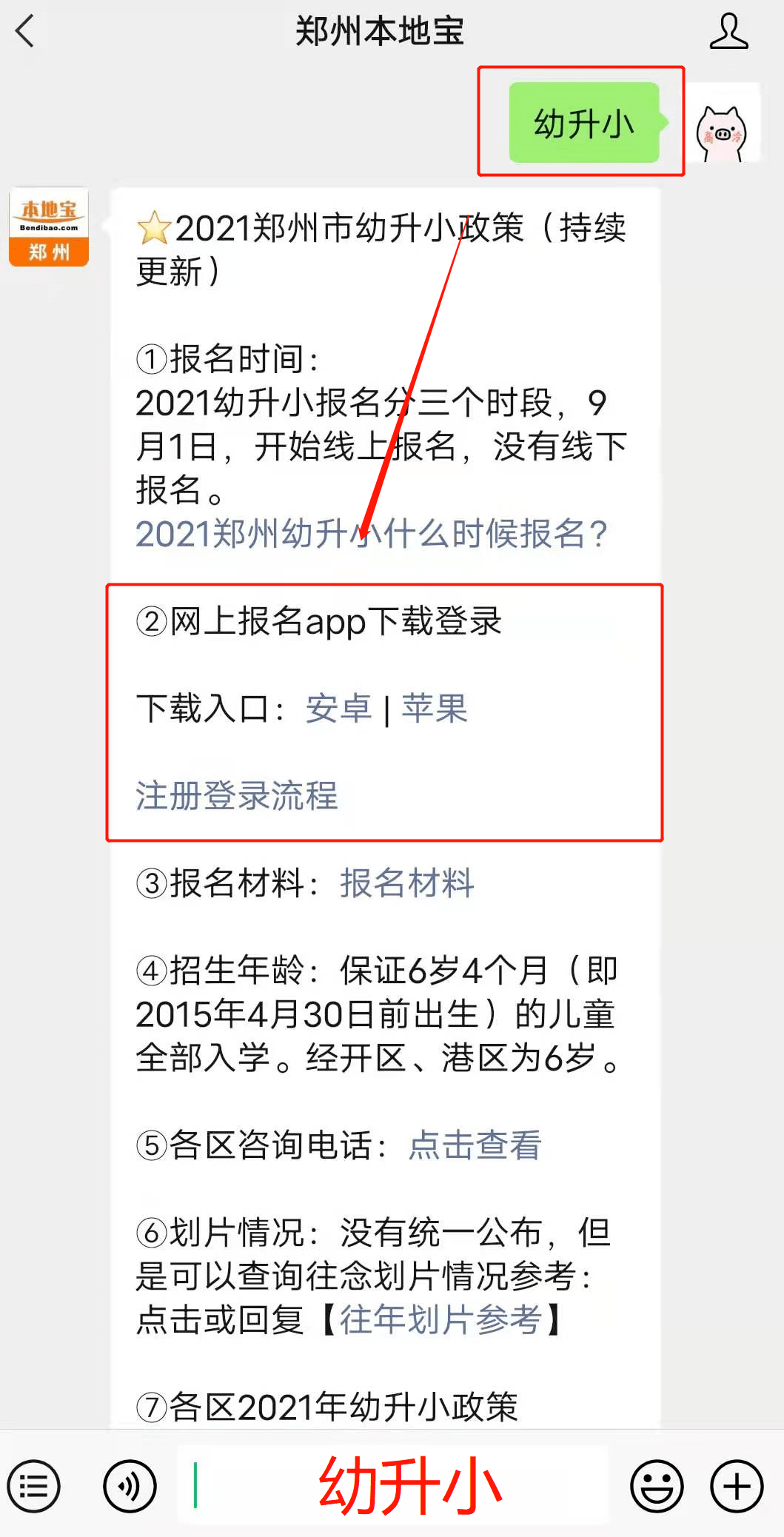Go back from 郑州本地宝 chat
This screenshot has height=1537, width=784.
25,32
